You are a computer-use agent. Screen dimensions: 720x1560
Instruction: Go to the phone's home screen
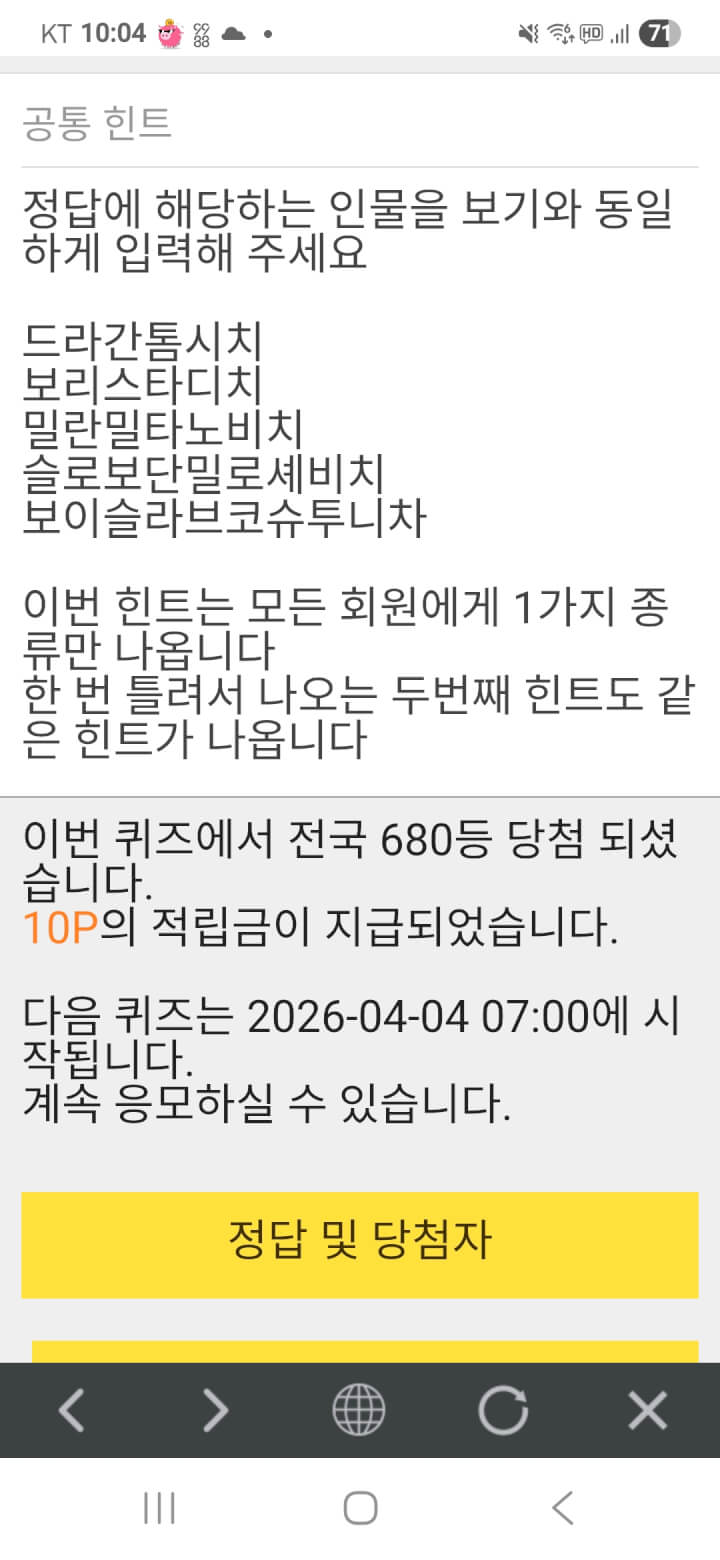[x=360, y=1508]
